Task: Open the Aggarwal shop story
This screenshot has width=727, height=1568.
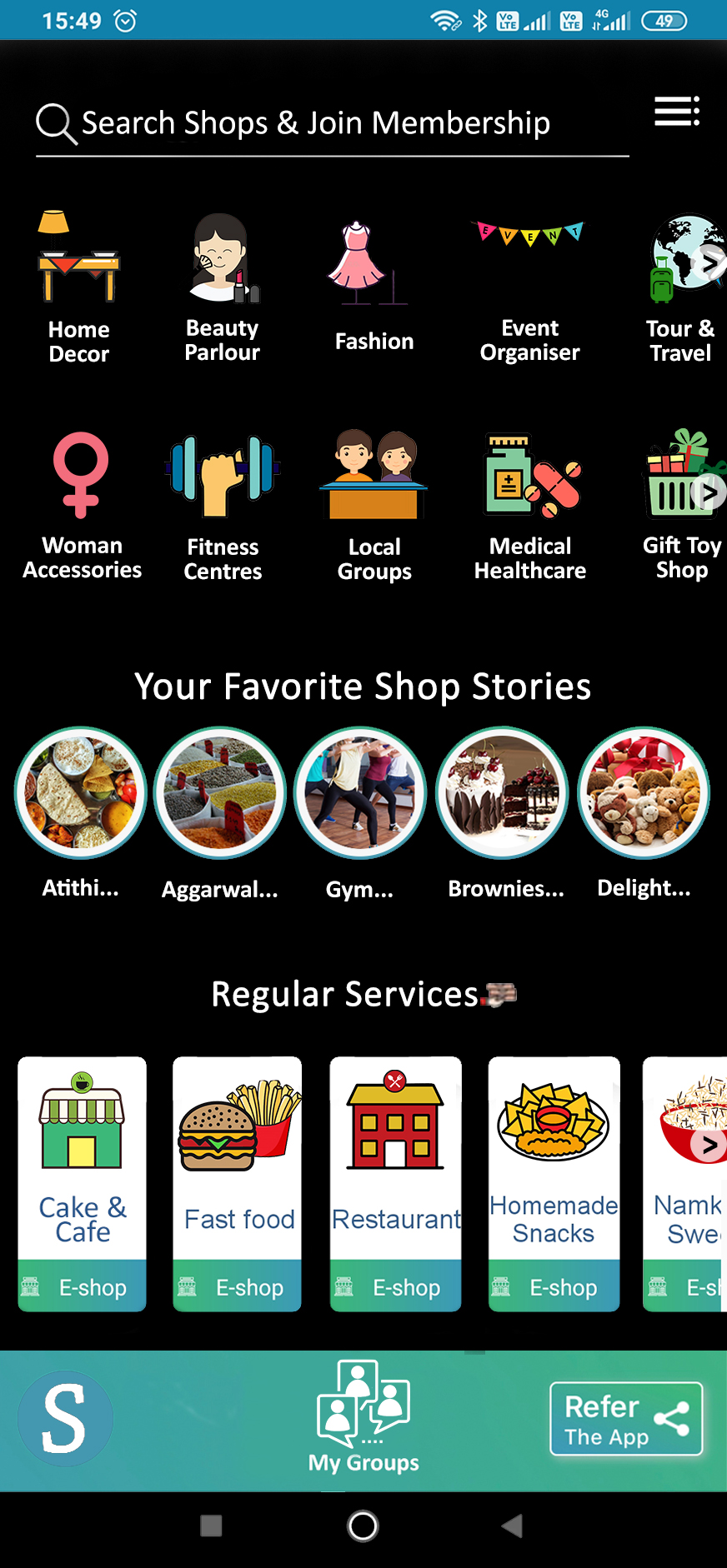Action: (x=220, y=793)
